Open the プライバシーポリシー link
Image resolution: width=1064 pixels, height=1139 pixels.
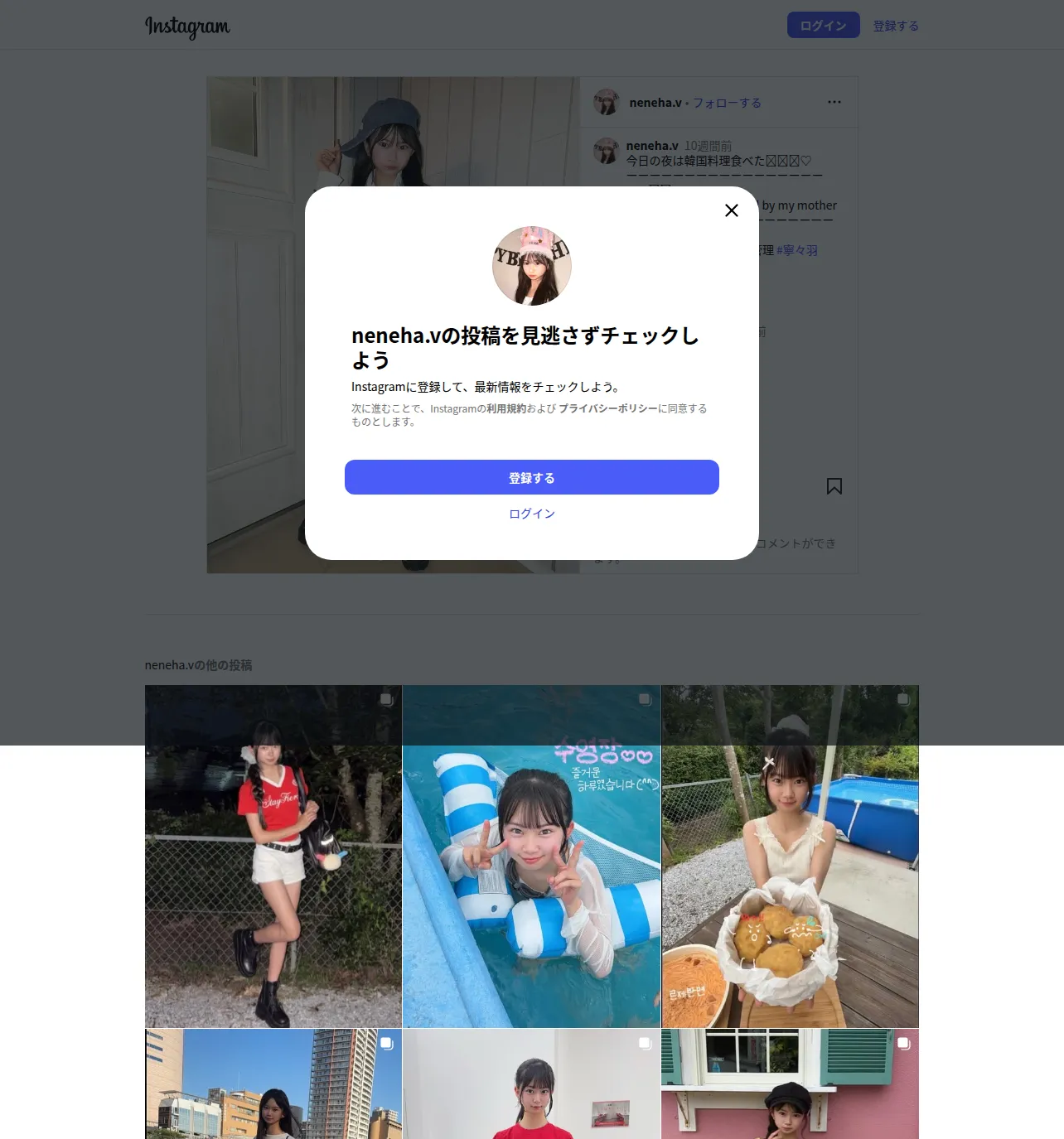tap(607, 408)
